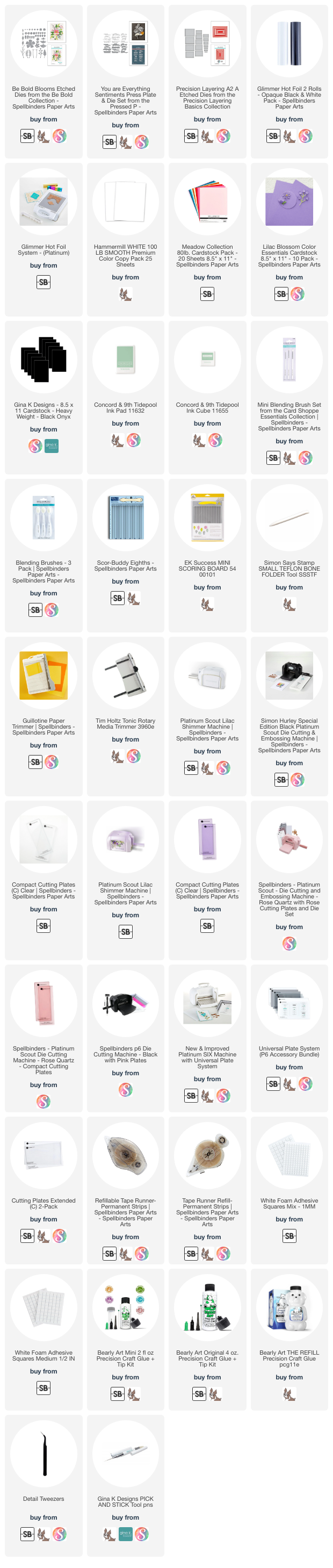This screenshot has height=1568, width=333.
Task: Open the EK Success Mini Scoring Board
Action: [207, 517]
